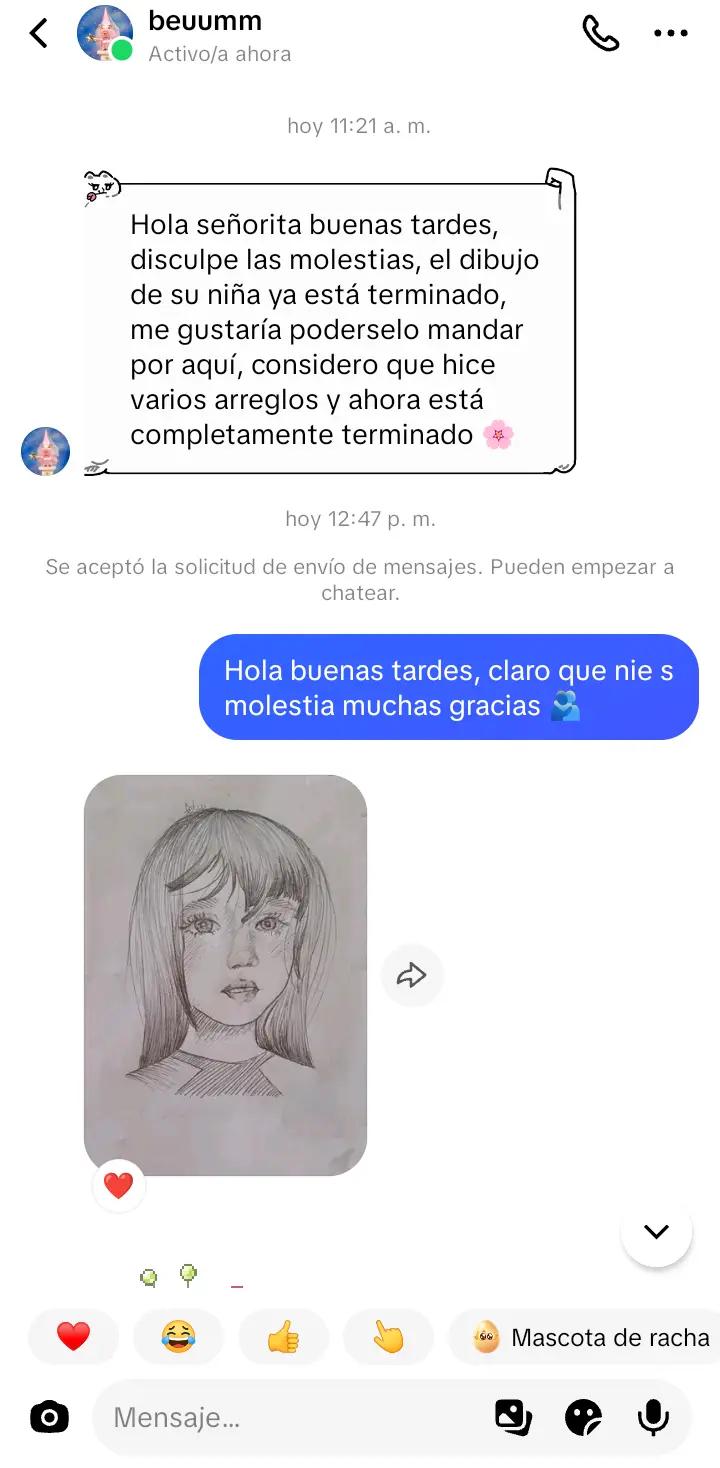The width and height of the screenshot is (720, 1468).
Task: View the heart reaction under the drawing
Action: [x=118, y=1186]
